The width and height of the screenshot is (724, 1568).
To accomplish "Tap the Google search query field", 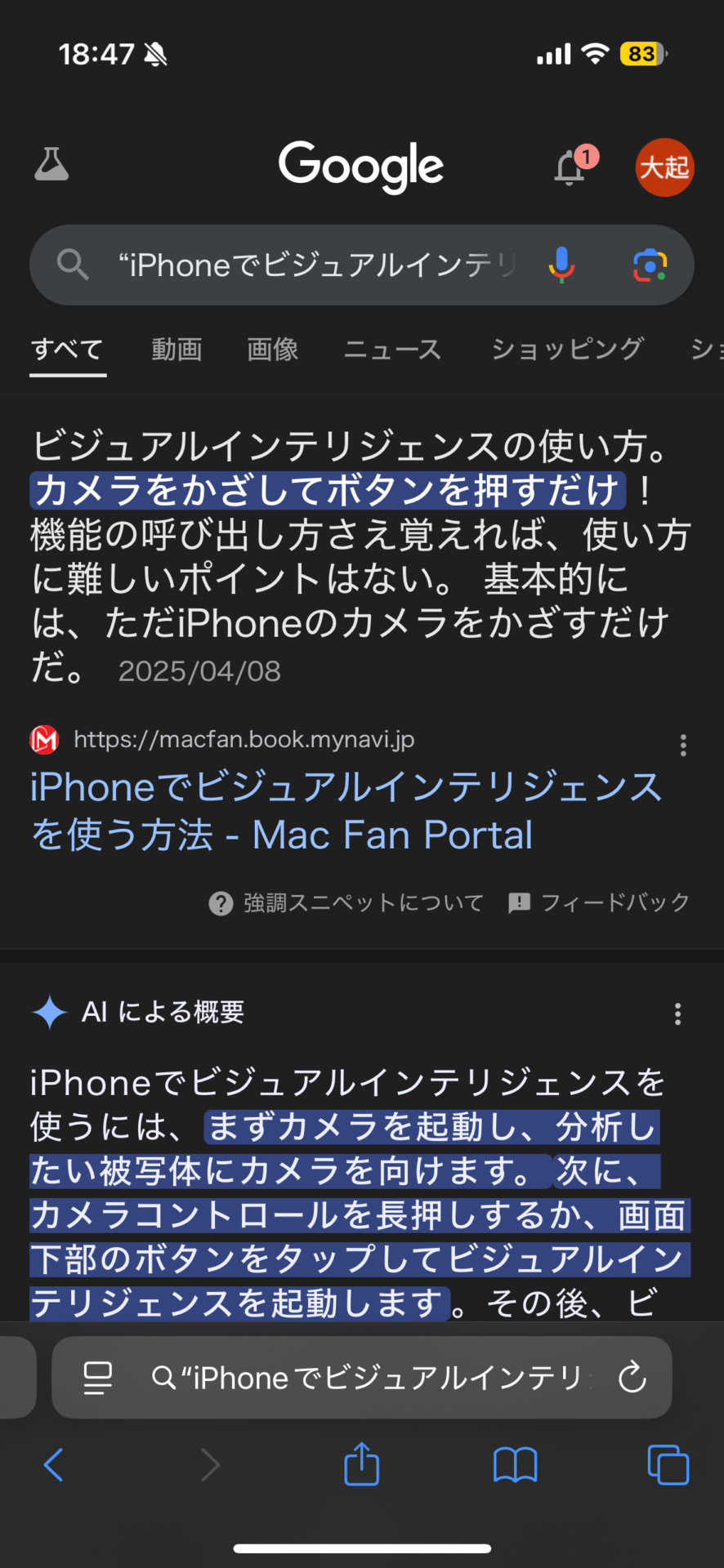I will pos(319,265).
